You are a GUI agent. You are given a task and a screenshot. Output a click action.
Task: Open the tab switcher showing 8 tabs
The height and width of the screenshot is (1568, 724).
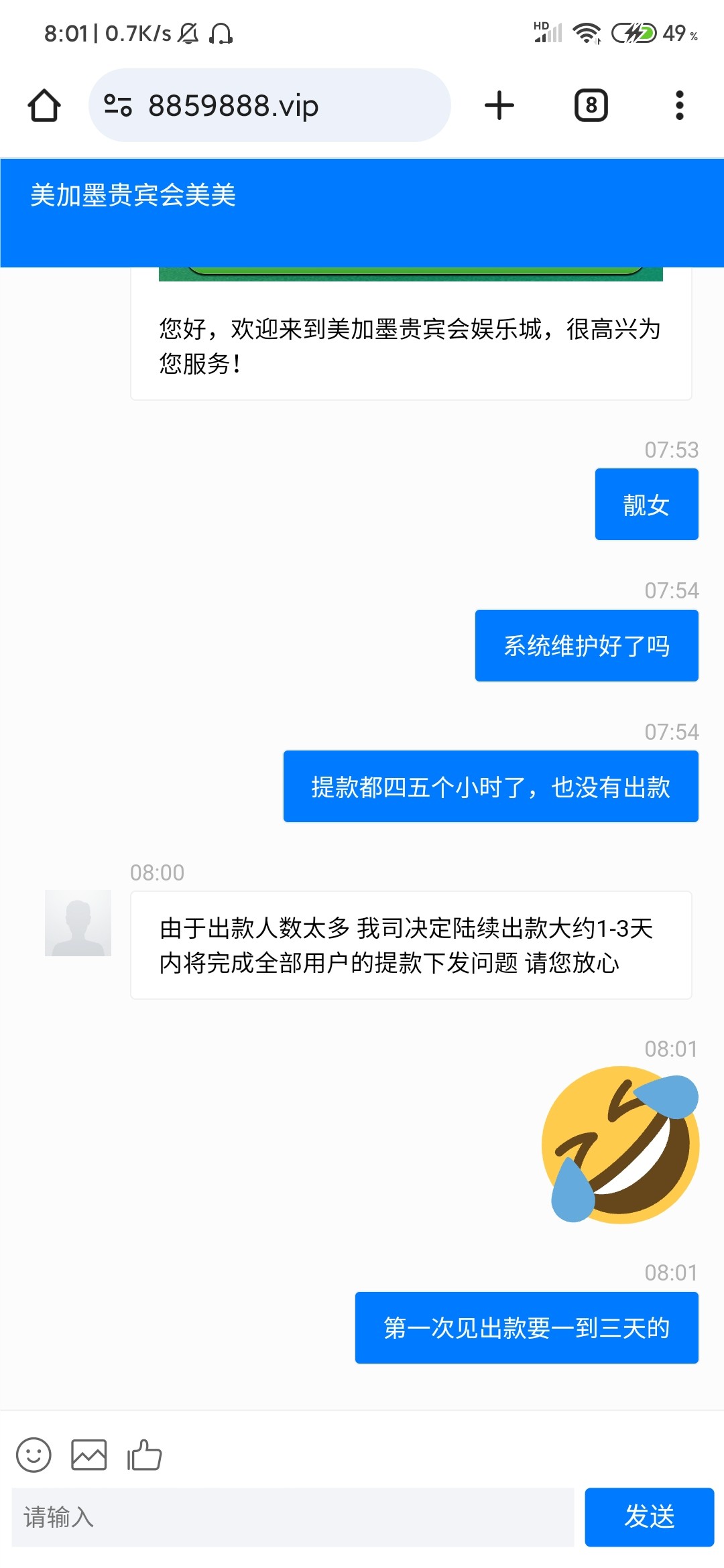click(591, 106)
